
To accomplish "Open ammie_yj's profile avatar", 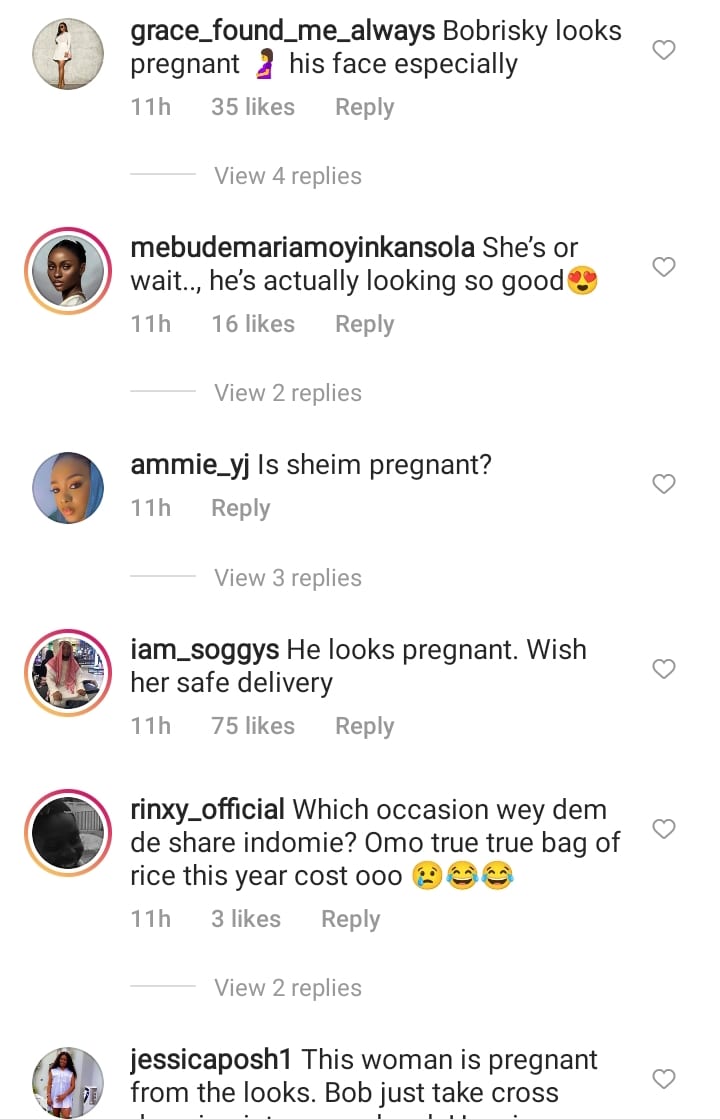I will tap(68, 488).
